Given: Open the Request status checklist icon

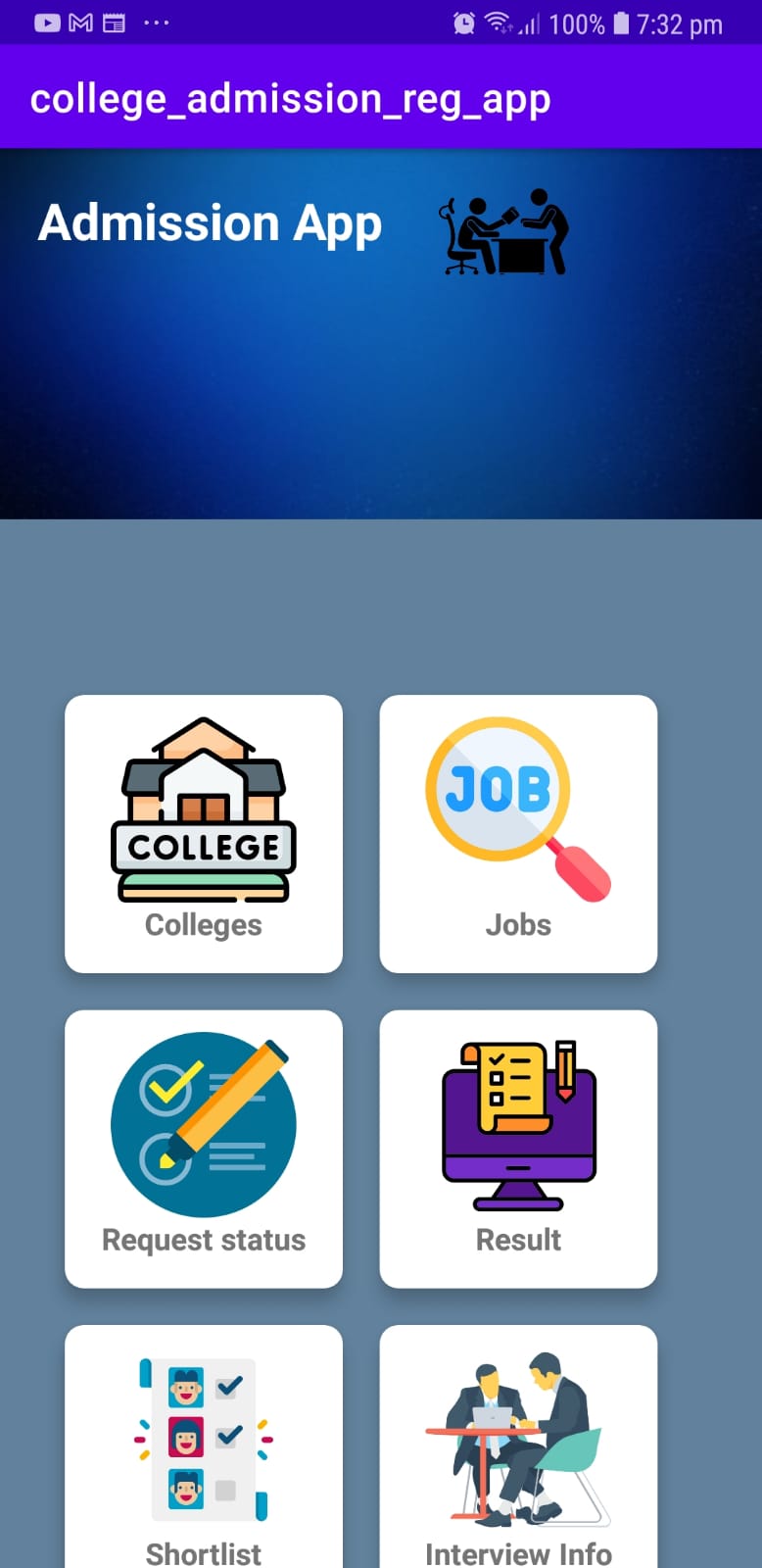Looking at the screenshot, I should (x=204, y=1124).
